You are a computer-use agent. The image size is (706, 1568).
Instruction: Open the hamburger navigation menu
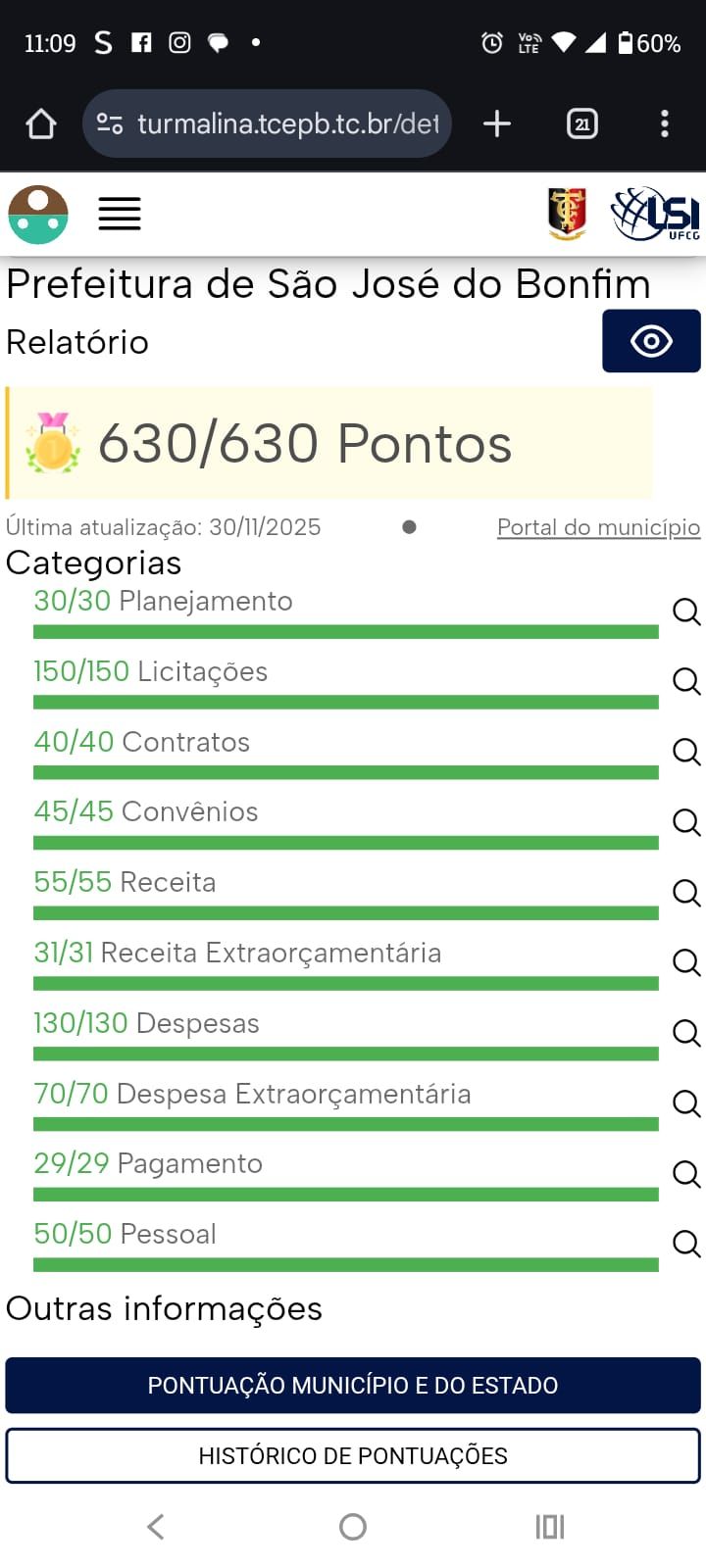point(120,214)
